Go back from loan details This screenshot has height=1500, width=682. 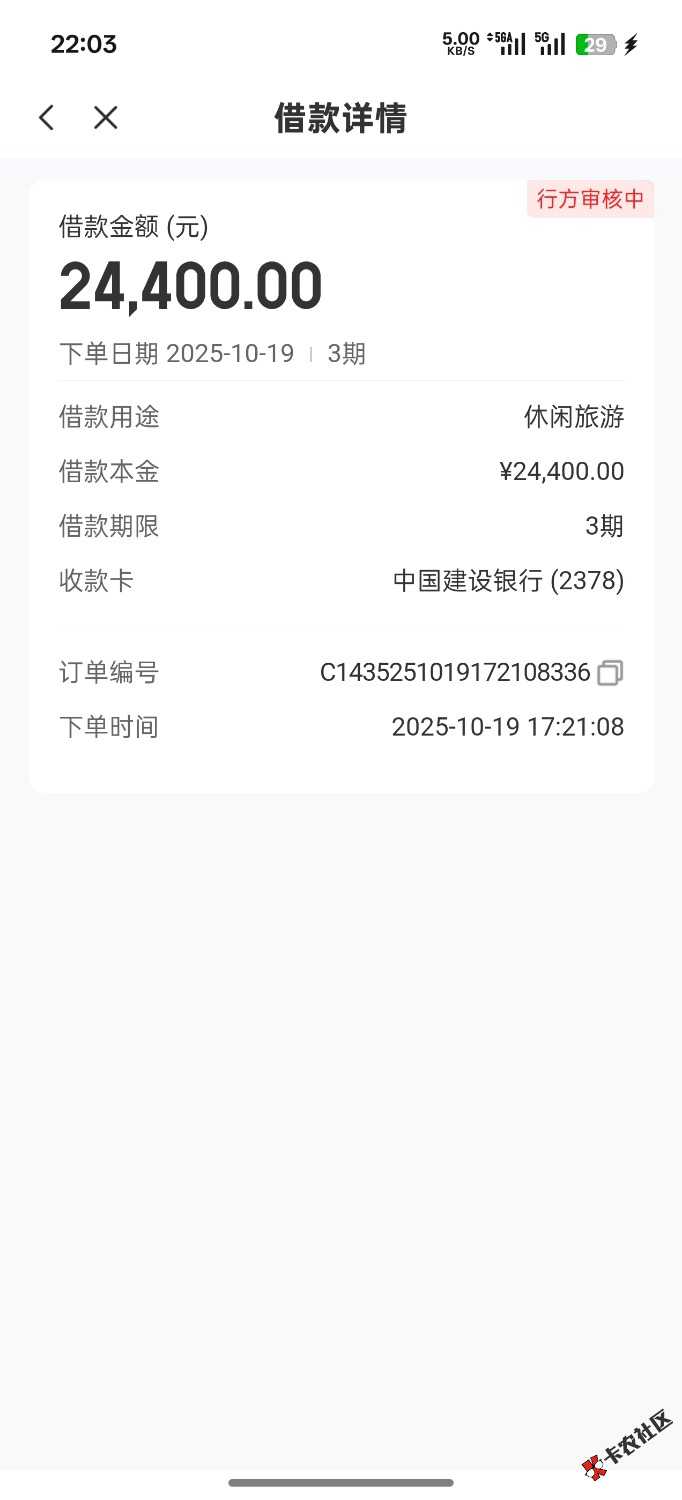click(x=46, y=118)
